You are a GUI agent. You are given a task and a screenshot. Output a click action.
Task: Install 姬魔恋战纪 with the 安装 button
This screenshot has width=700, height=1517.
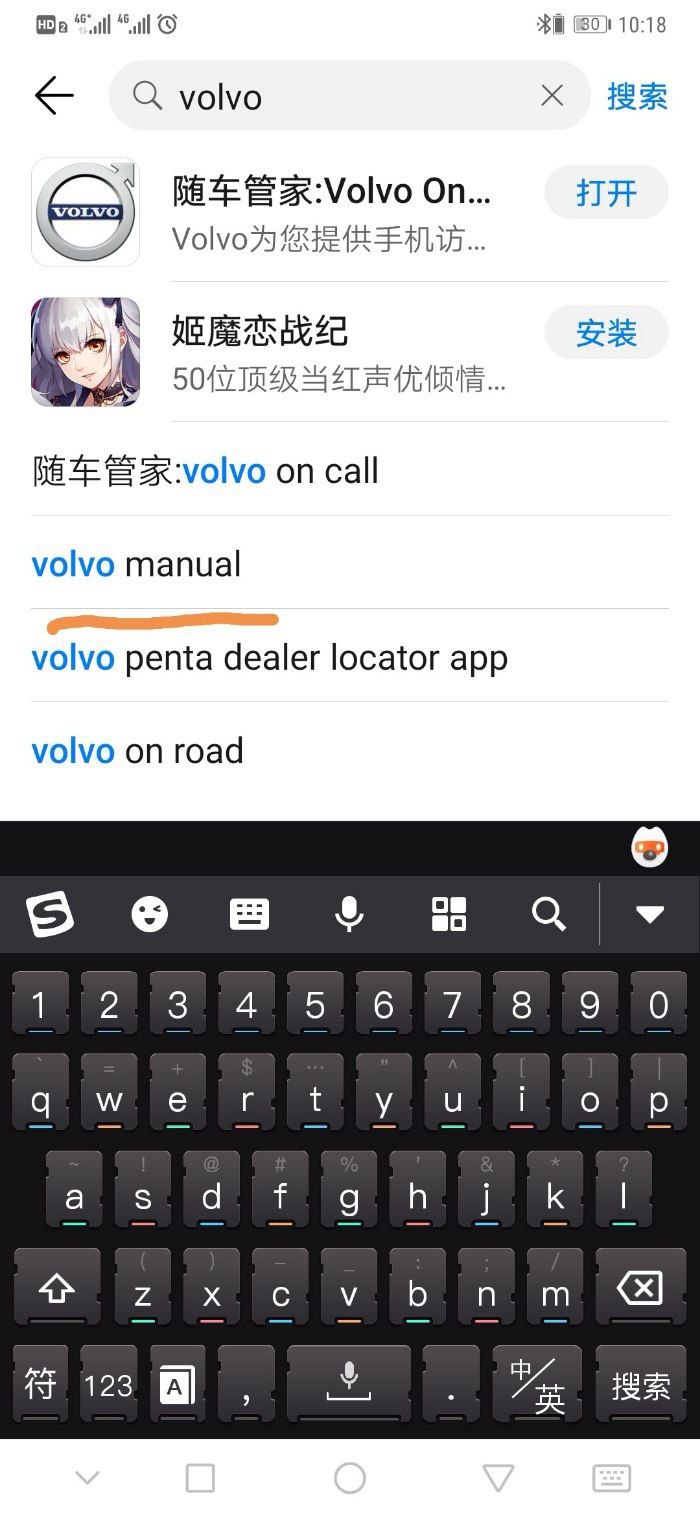[x=606, y=332]
